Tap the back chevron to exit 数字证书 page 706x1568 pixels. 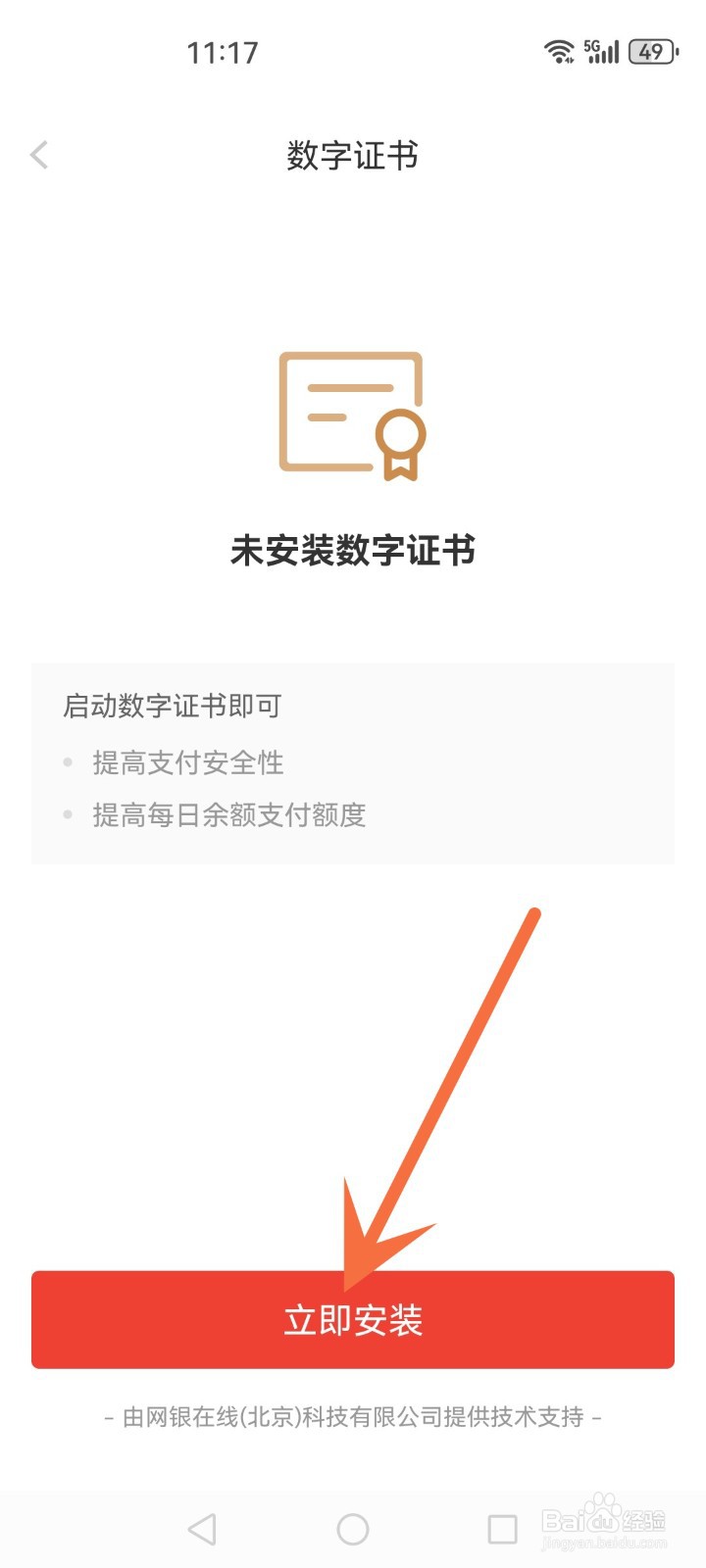coord(39,155)
